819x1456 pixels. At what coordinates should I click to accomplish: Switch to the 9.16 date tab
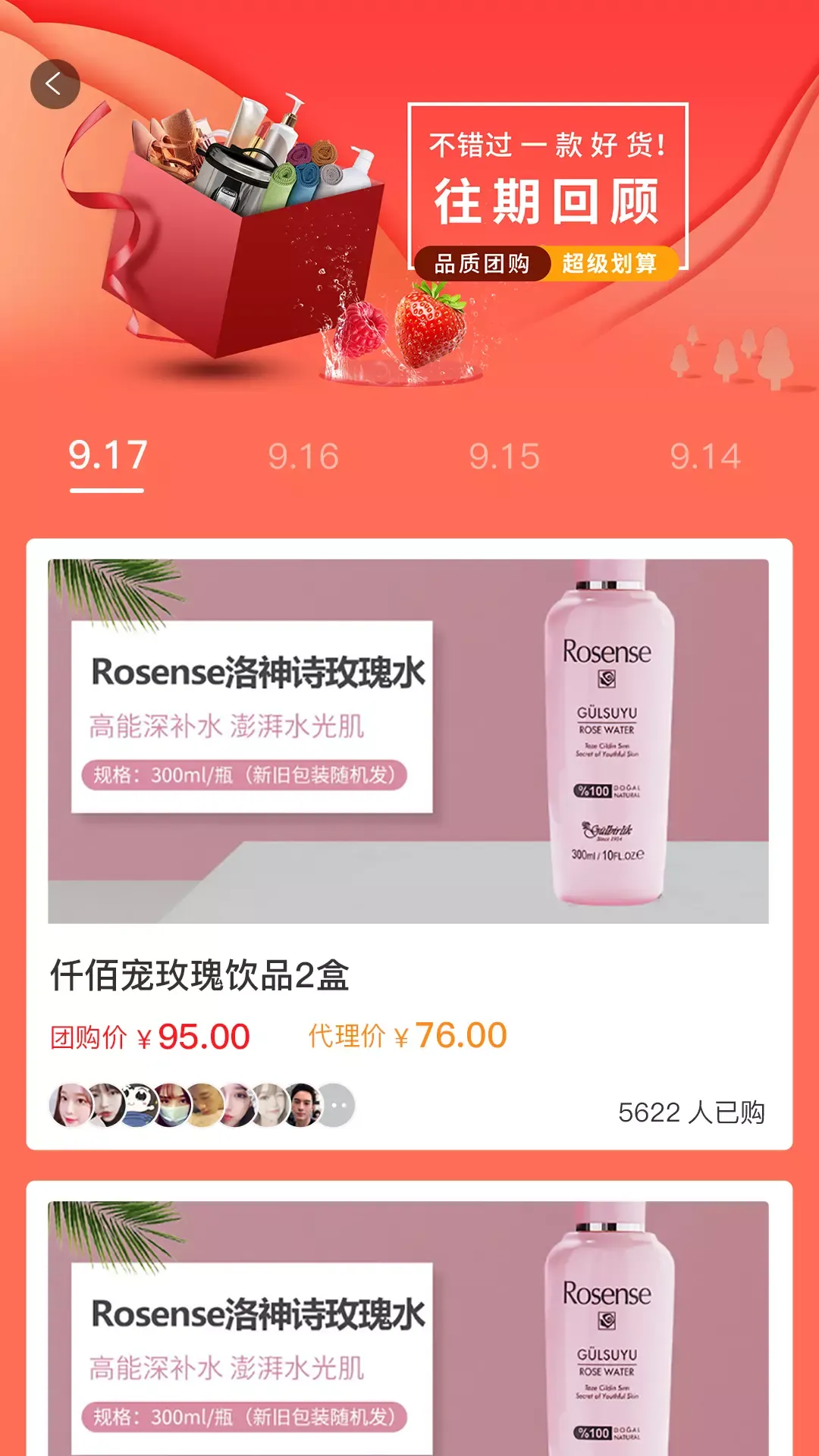point(303,457)
